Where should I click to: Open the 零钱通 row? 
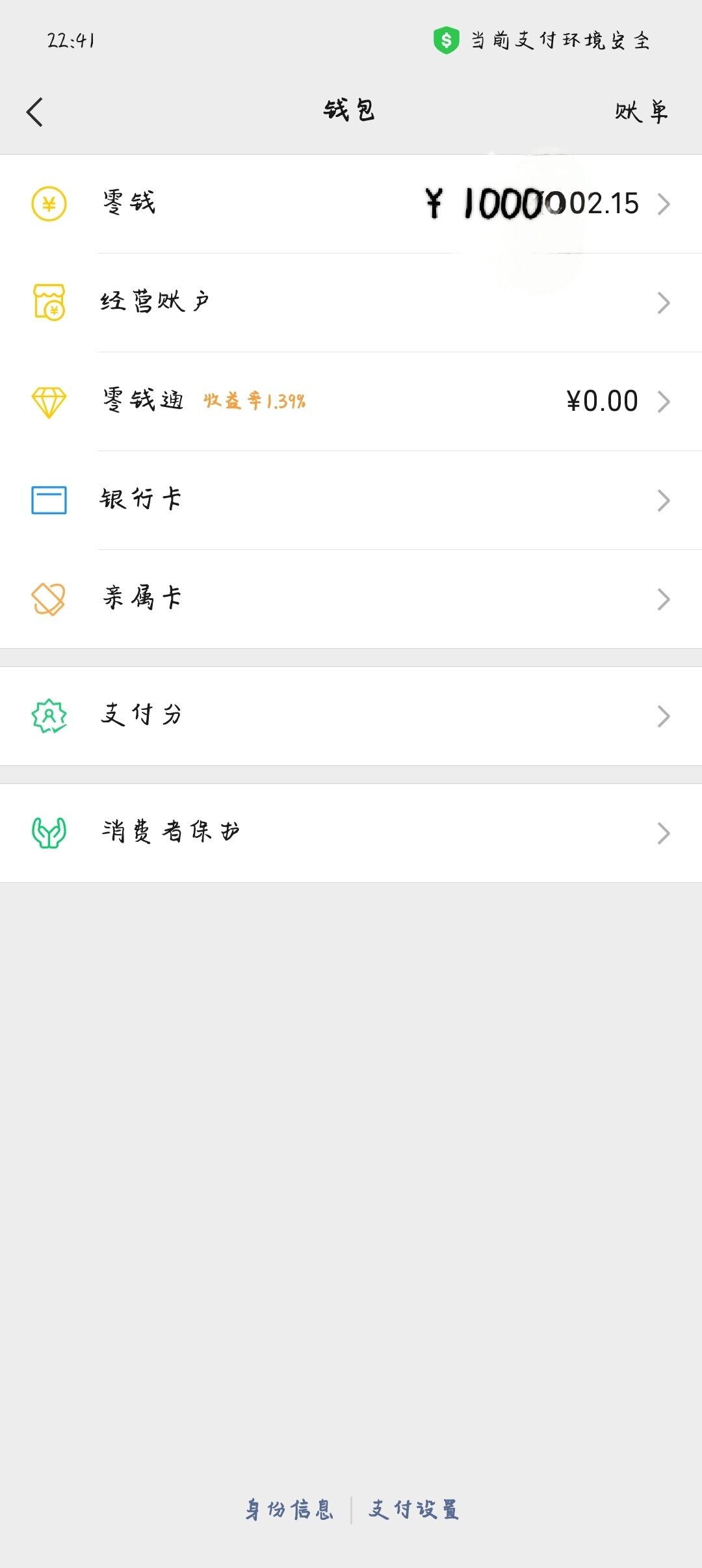(x=351, y=402)
